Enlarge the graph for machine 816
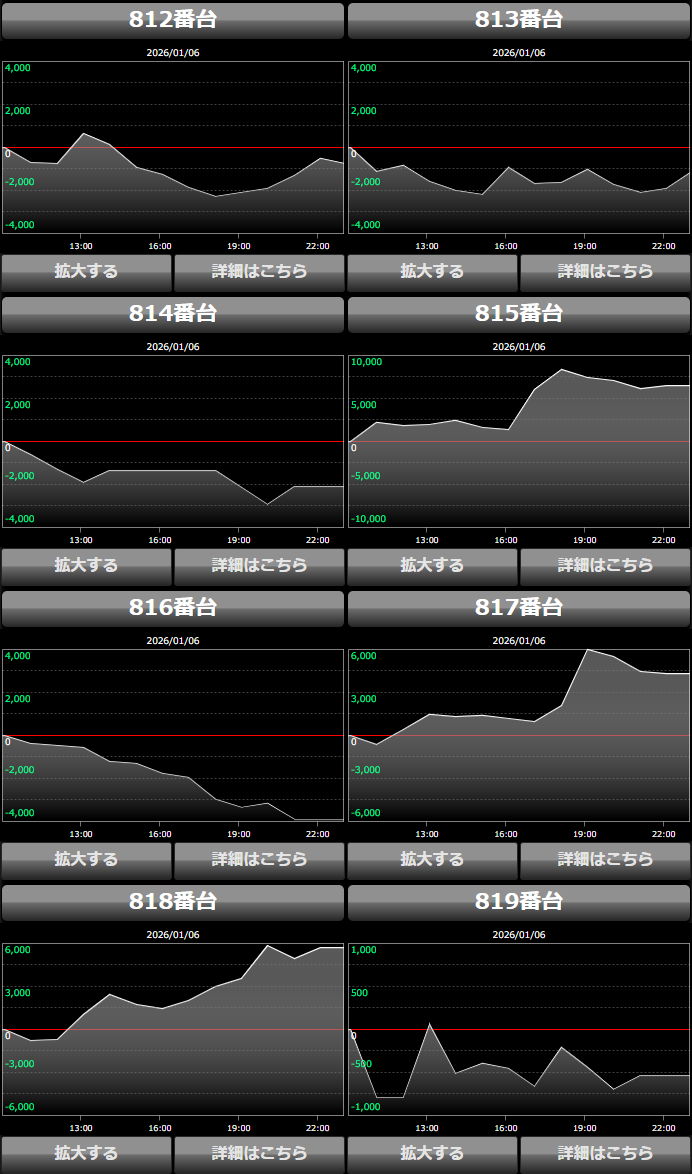 86,860
